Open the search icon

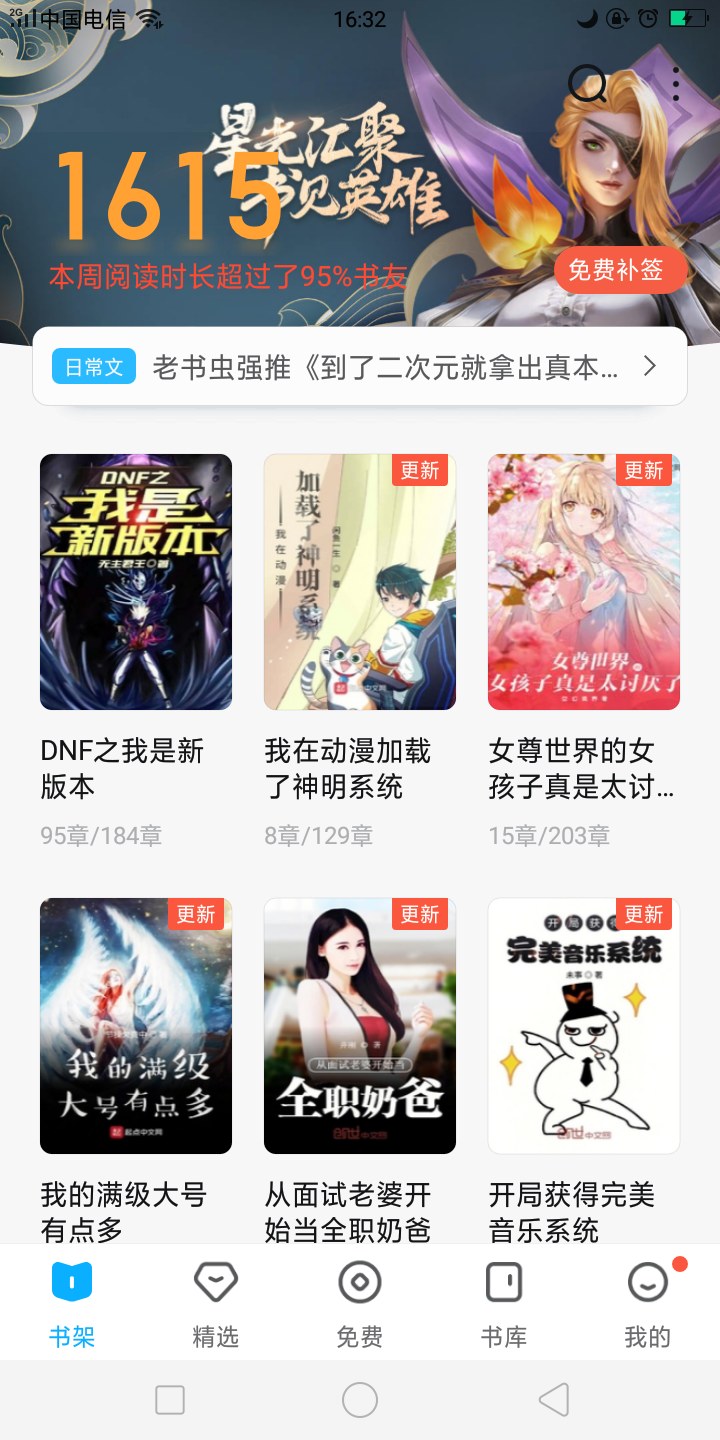click(x=587, y=85)
